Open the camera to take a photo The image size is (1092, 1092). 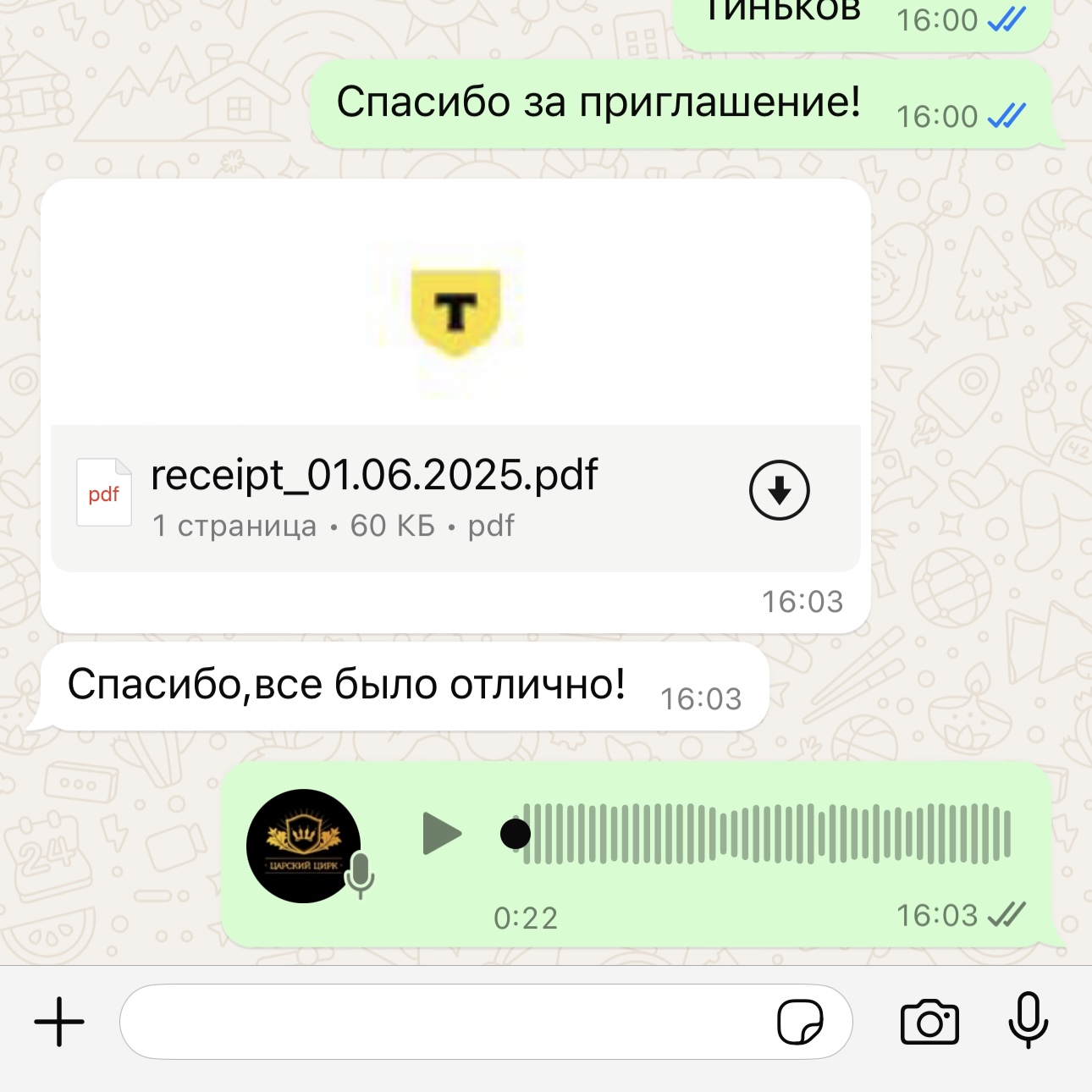tap(929, 1022)
